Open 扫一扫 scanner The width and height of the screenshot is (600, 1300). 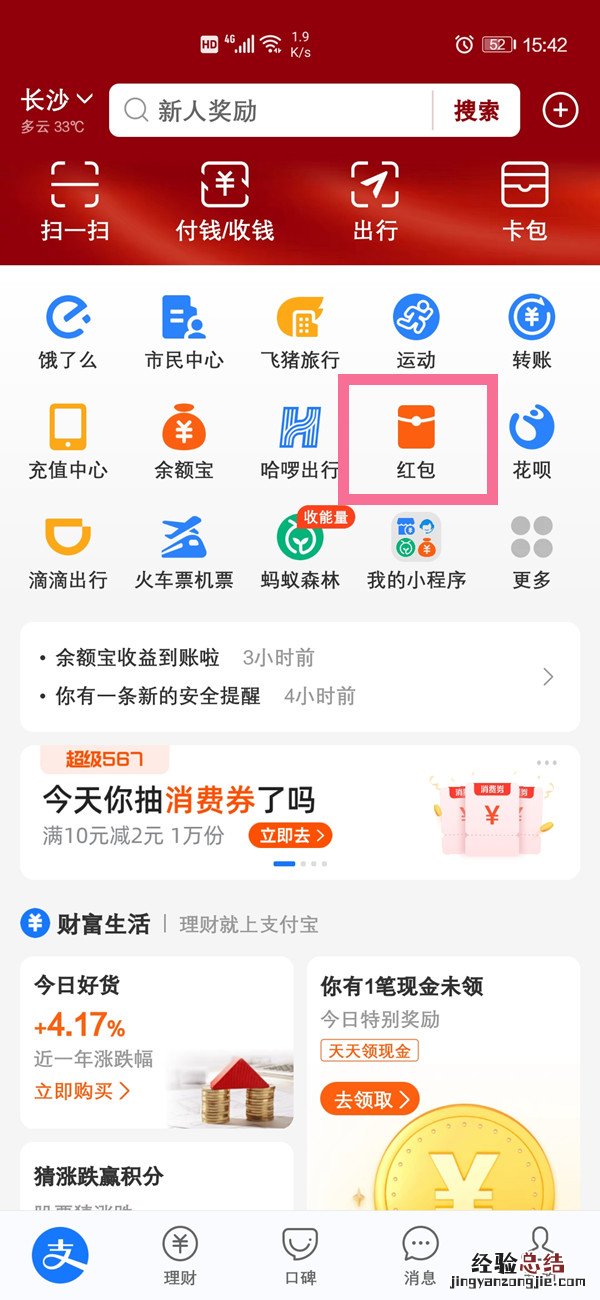click(75, 200)
